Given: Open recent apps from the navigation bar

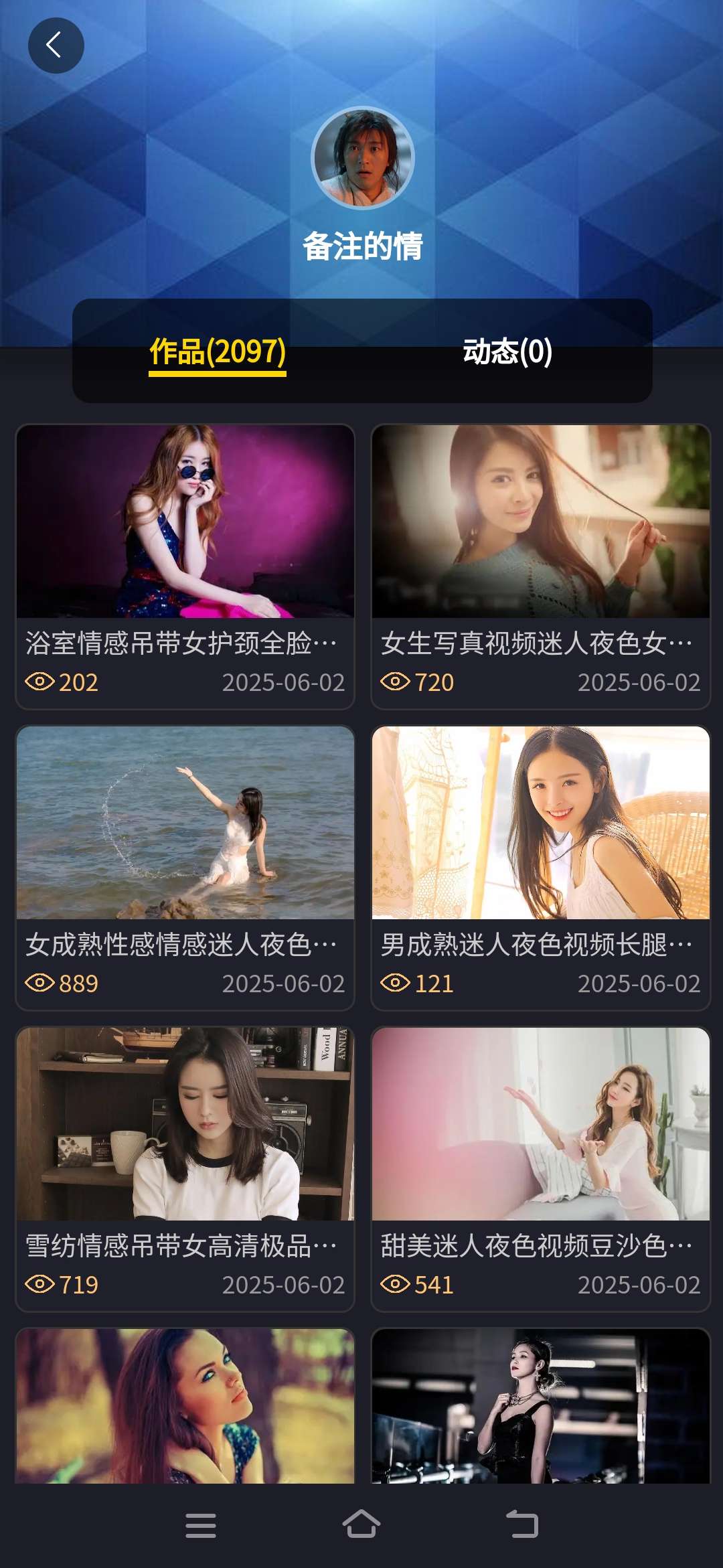Looking at the screenshot, I should click(x=201, y=1525).
